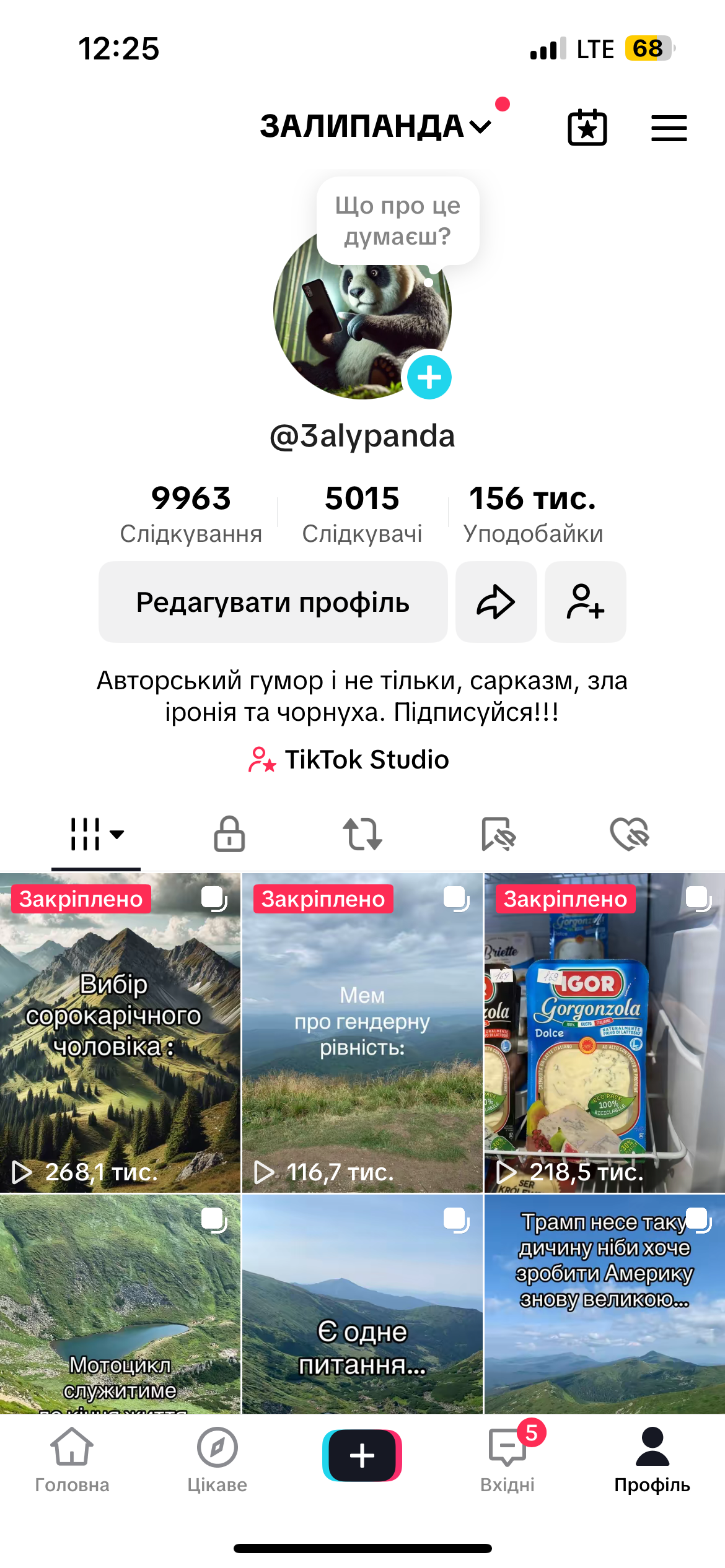Switch to the Цікаве tab

click(217, 1459)
